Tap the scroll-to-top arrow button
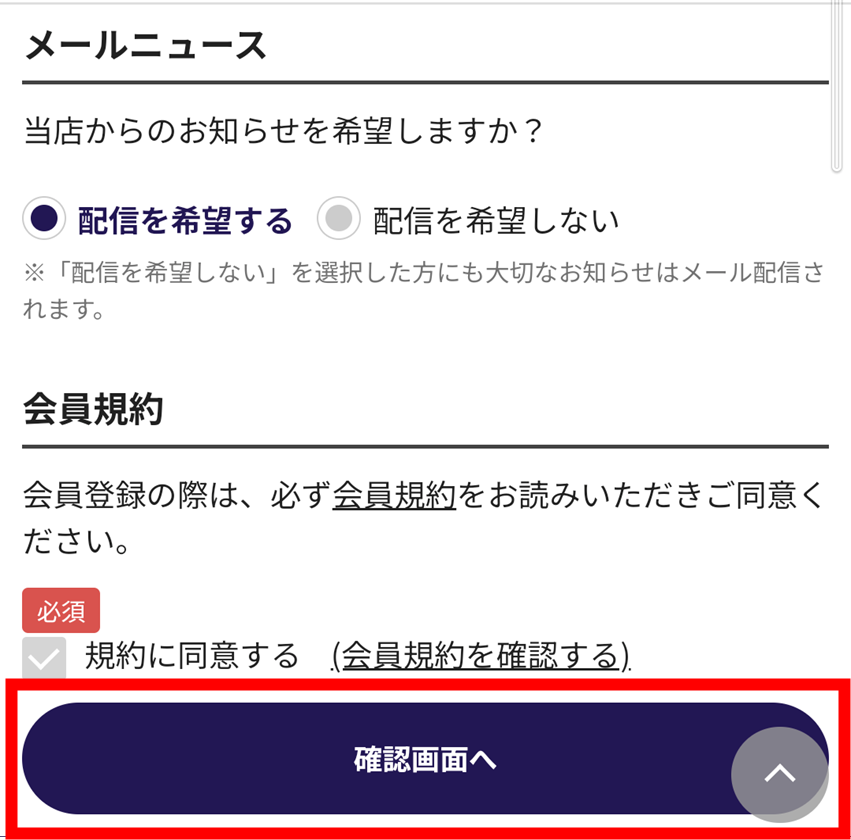 tap(780, 774)
